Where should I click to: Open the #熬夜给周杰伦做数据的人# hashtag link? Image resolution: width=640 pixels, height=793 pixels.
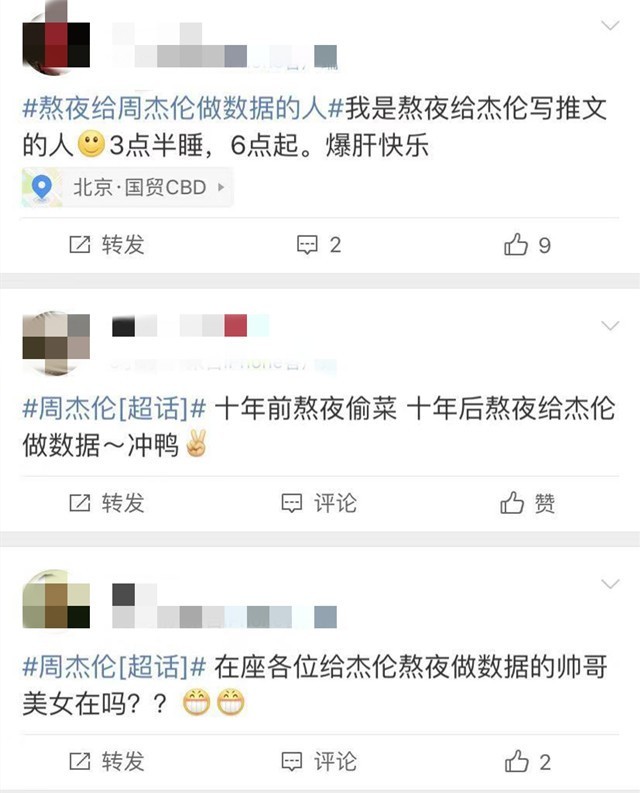click(x=182, y=108)
